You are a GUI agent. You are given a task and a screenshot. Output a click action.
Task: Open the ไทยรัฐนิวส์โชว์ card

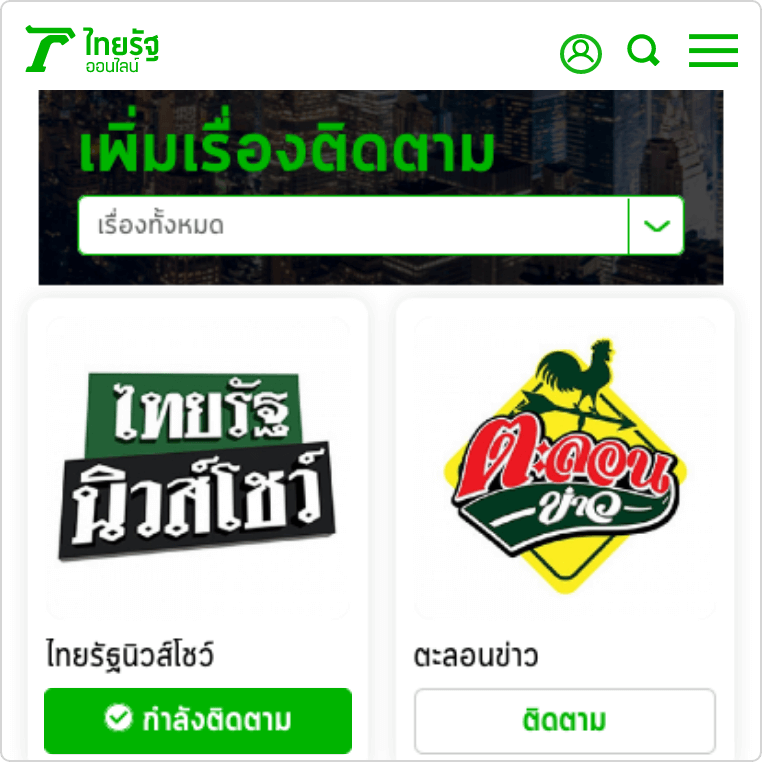[x=198, y=468]
